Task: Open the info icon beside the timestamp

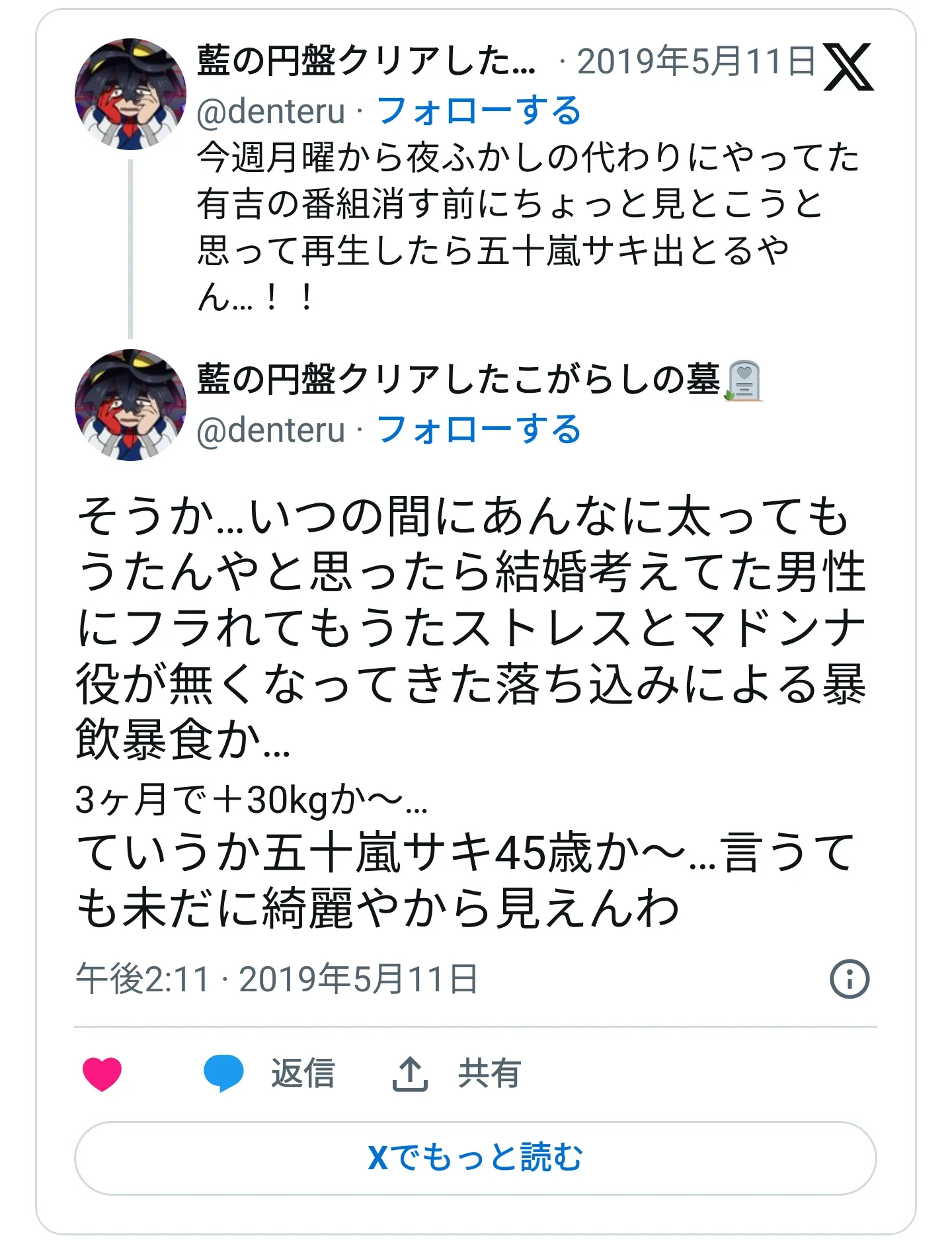Action: click(849, 979)
